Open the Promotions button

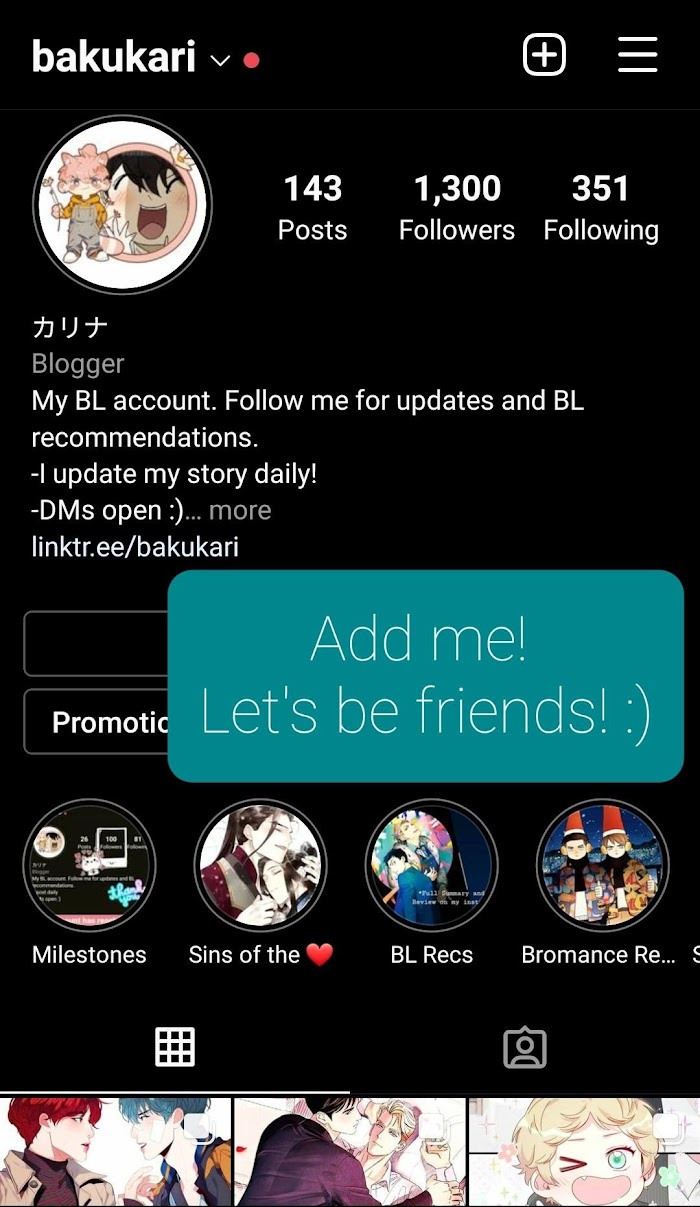100,722
